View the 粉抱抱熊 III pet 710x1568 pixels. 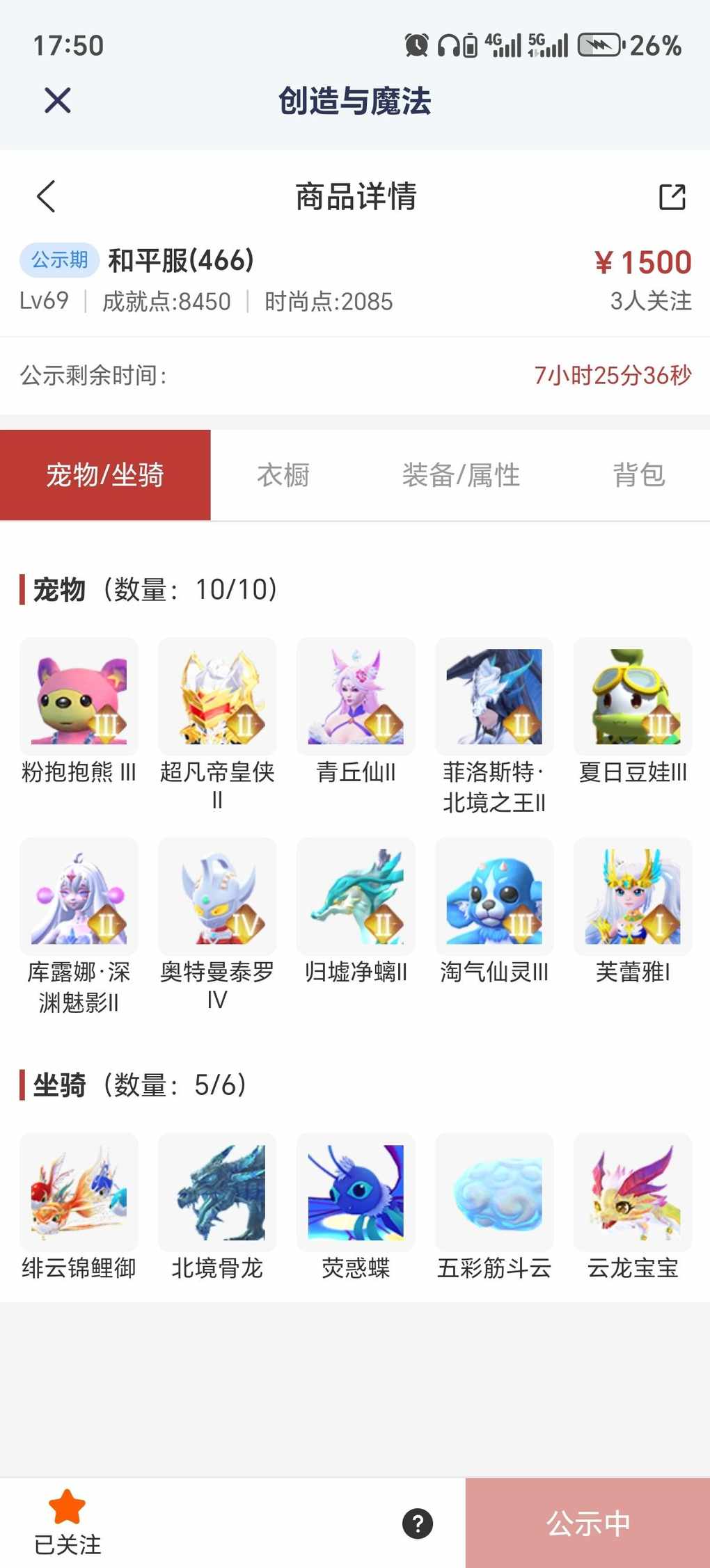click(79, 697)
